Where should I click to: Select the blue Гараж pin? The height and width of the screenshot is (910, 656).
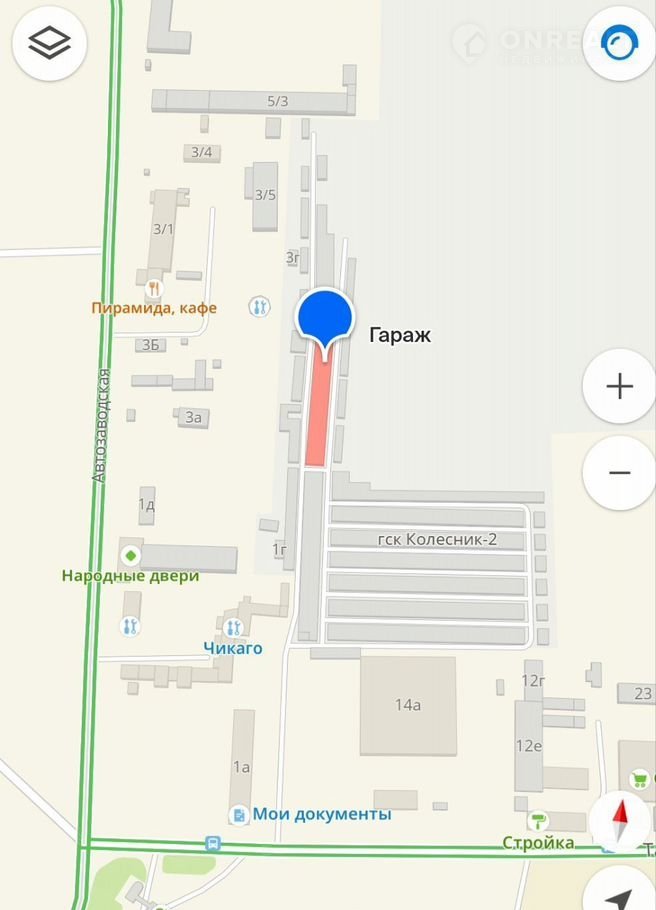tap(325, 318)
